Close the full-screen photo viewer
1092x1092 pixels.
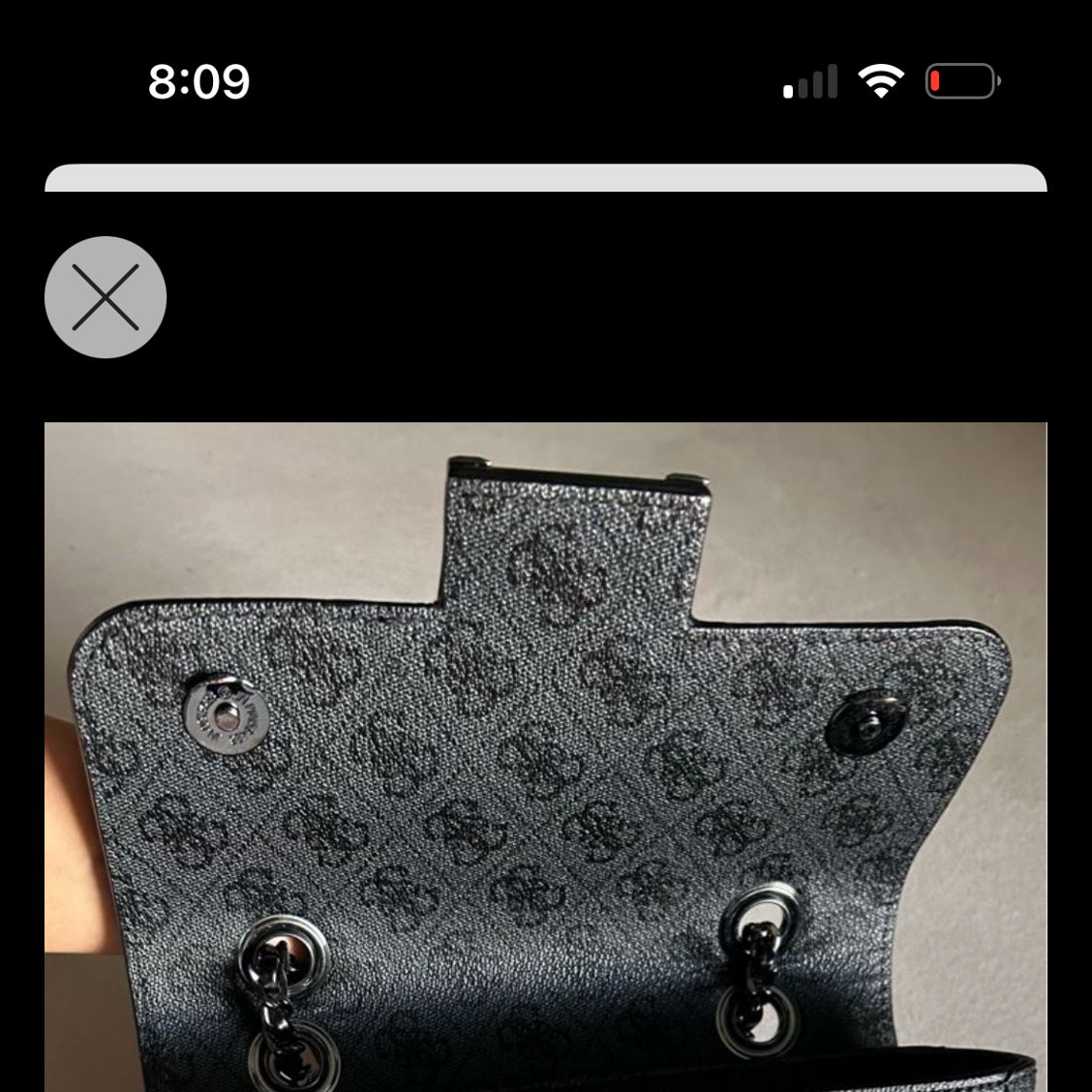point(106,297)
